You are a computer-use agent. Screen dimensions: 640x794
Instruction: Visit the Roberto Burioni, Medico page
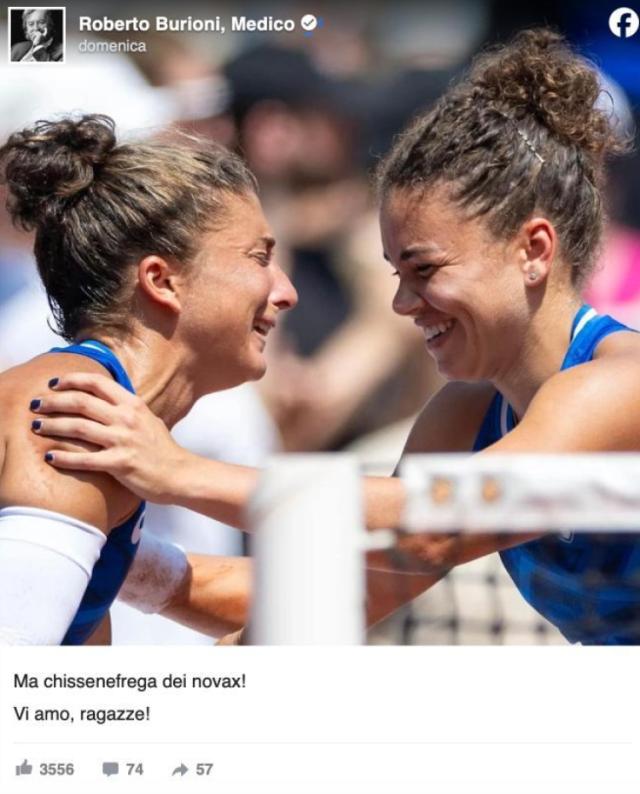pos(186,23)
